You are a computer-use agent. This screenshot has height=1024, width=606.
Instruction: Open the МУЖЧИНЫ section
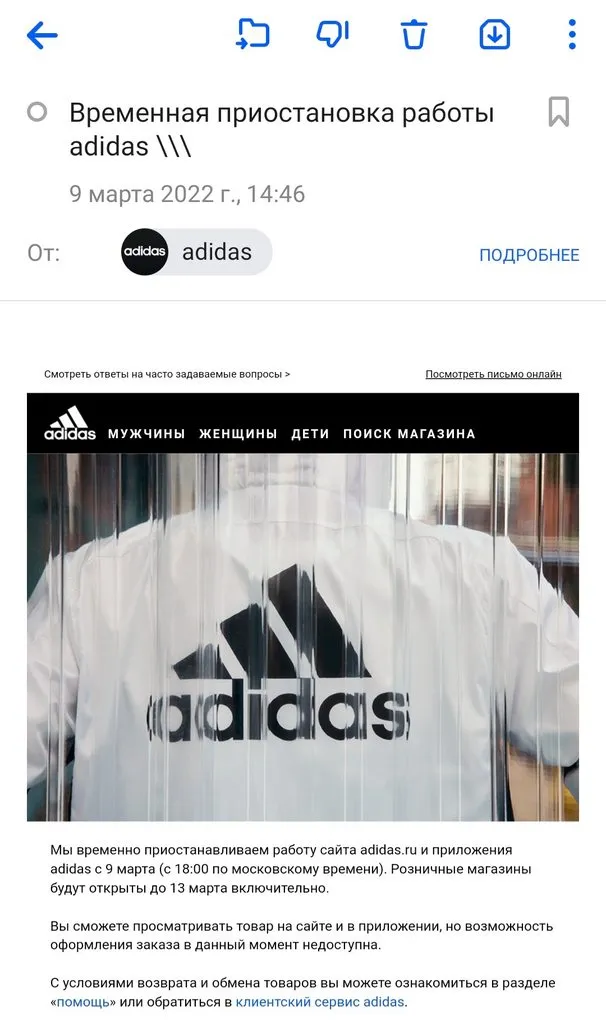[x=146, y=434]
